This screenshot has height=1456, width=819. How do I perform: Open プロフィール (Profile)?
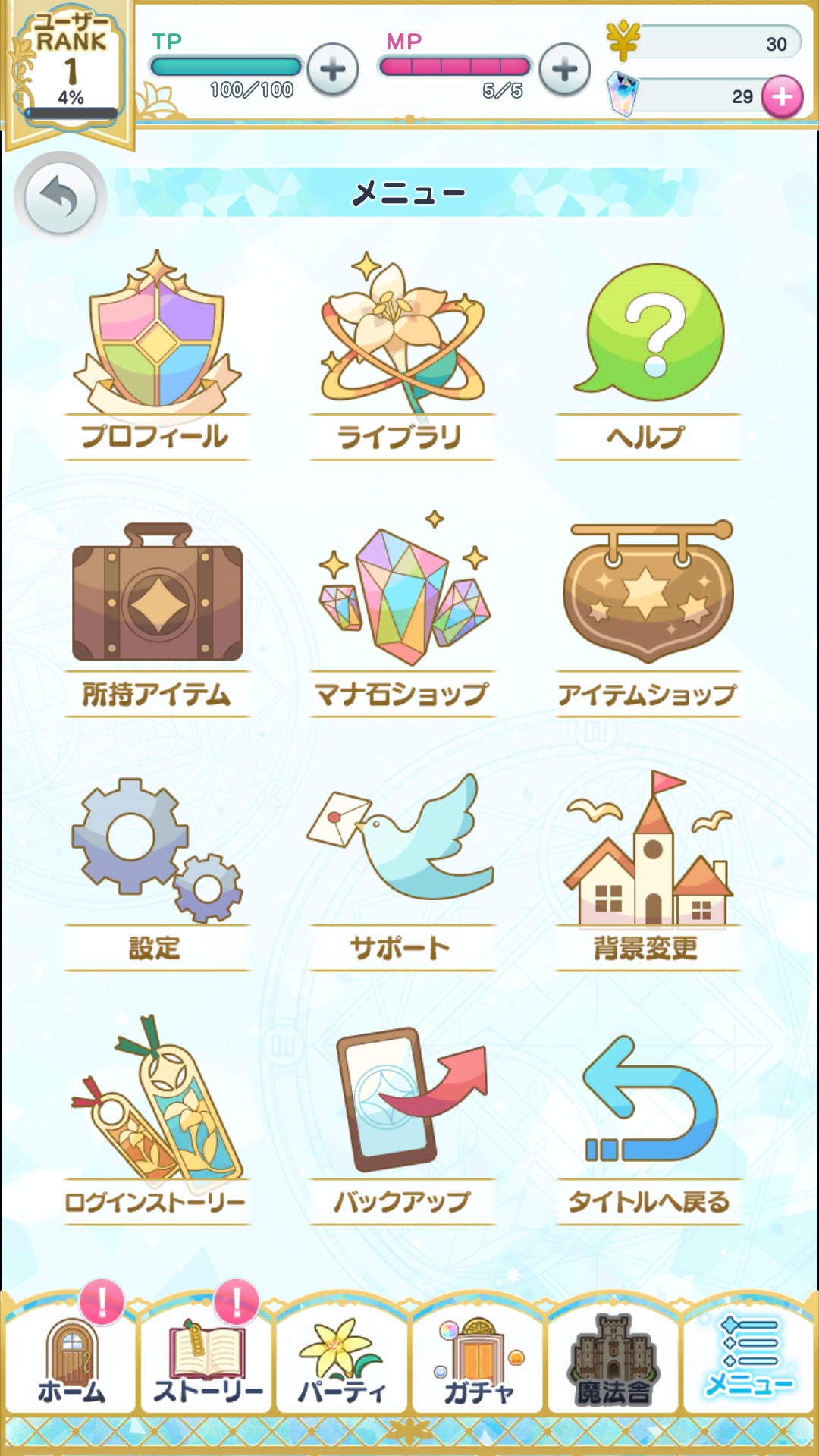tap(157, 356)
